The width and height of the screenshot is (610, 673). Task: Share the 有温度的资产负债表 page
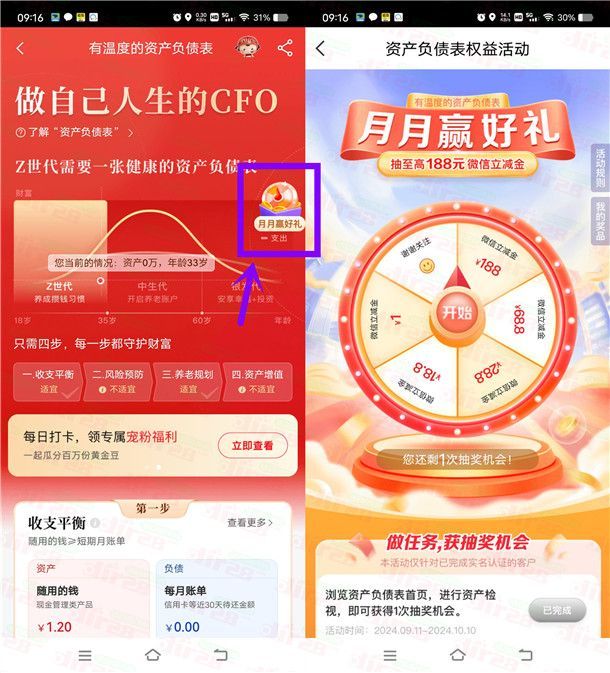[x=285, y=48]
